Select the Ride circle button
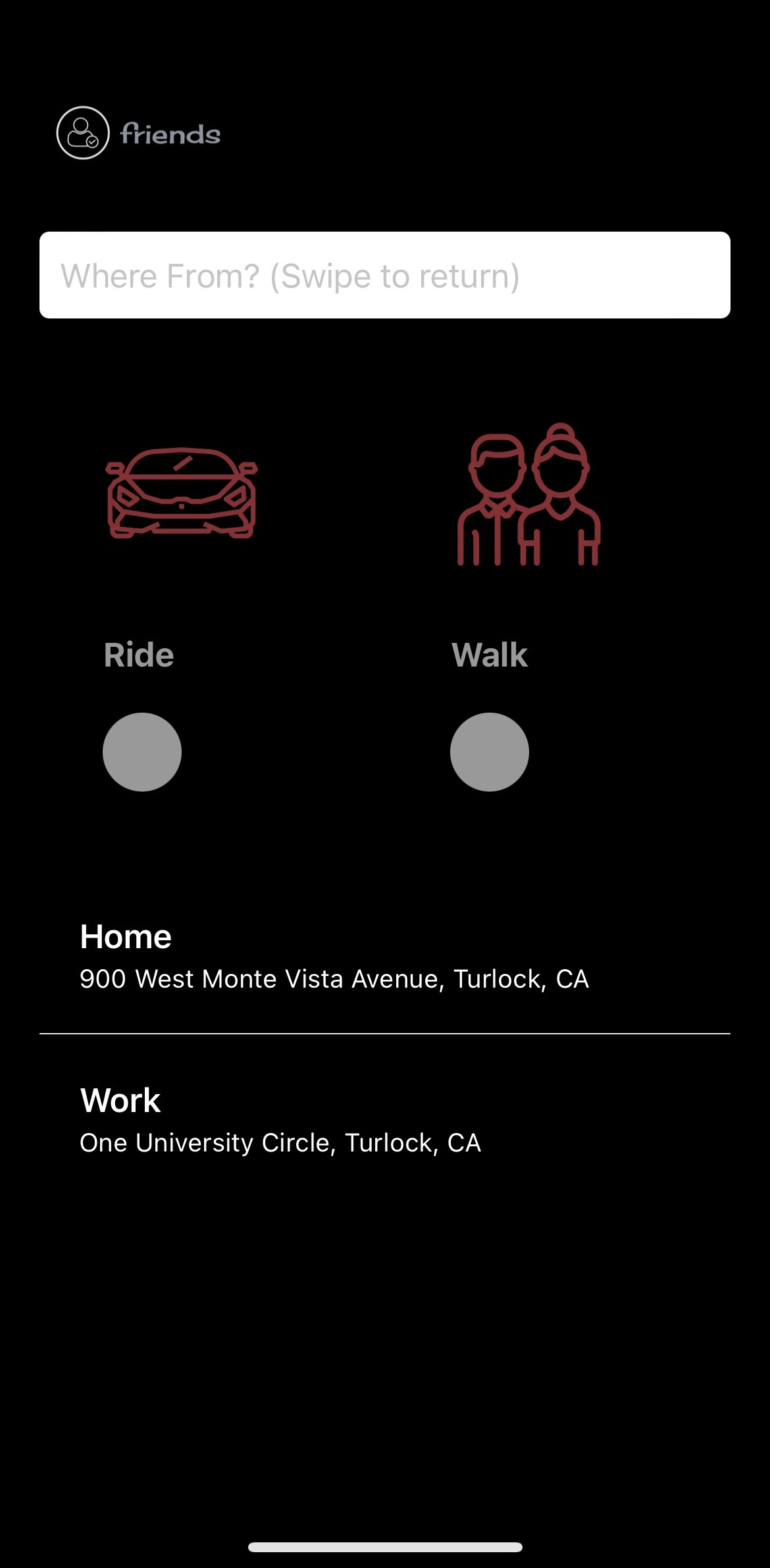The width and height of the screenshot is (770, 1568). [142, 752]
